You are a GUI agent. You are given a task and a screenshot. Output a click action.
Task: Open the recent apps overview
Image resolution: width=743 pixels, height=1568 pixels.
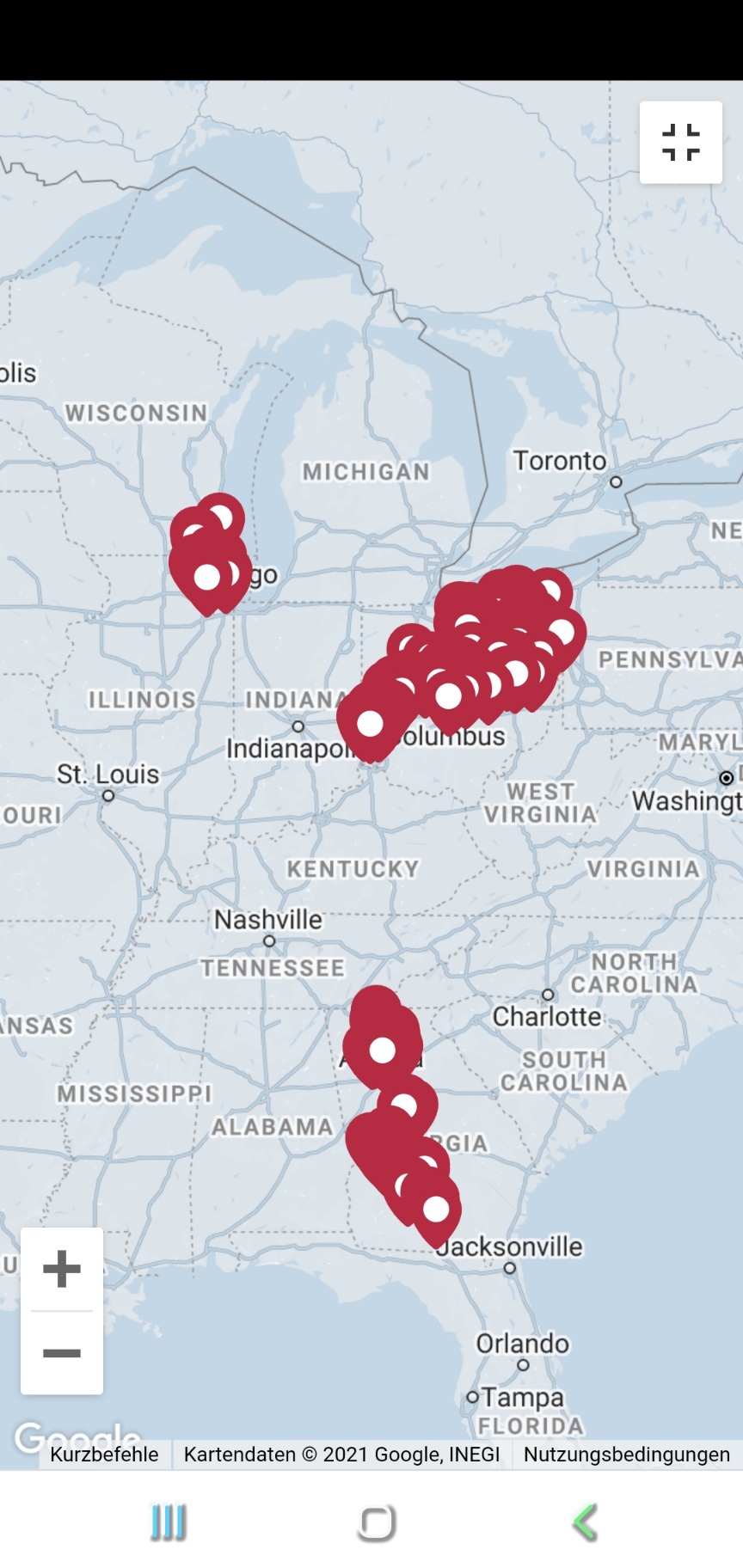click(168, 1523)
